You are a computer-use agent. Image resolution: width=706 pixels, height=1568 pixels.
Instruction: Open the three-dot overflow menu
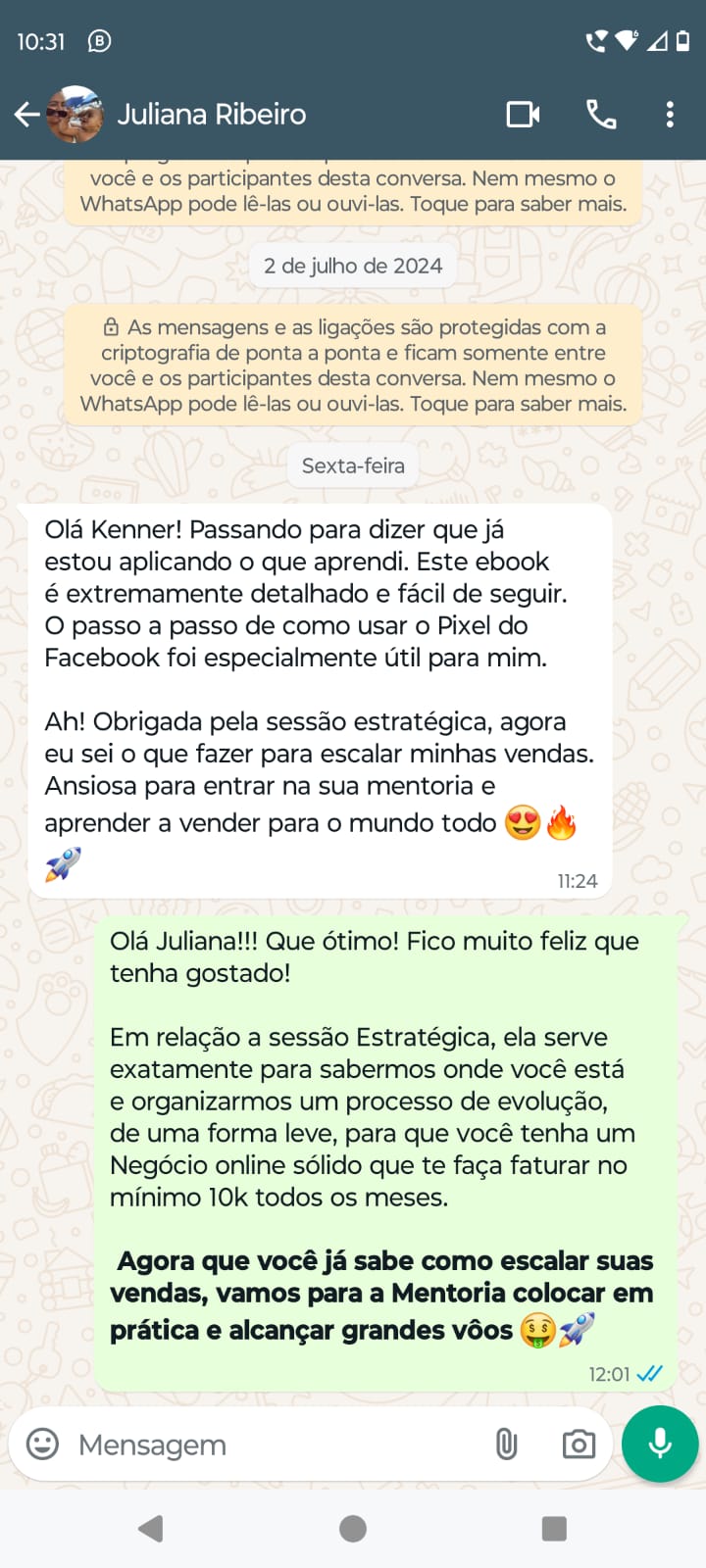click(x=670, y=114)
